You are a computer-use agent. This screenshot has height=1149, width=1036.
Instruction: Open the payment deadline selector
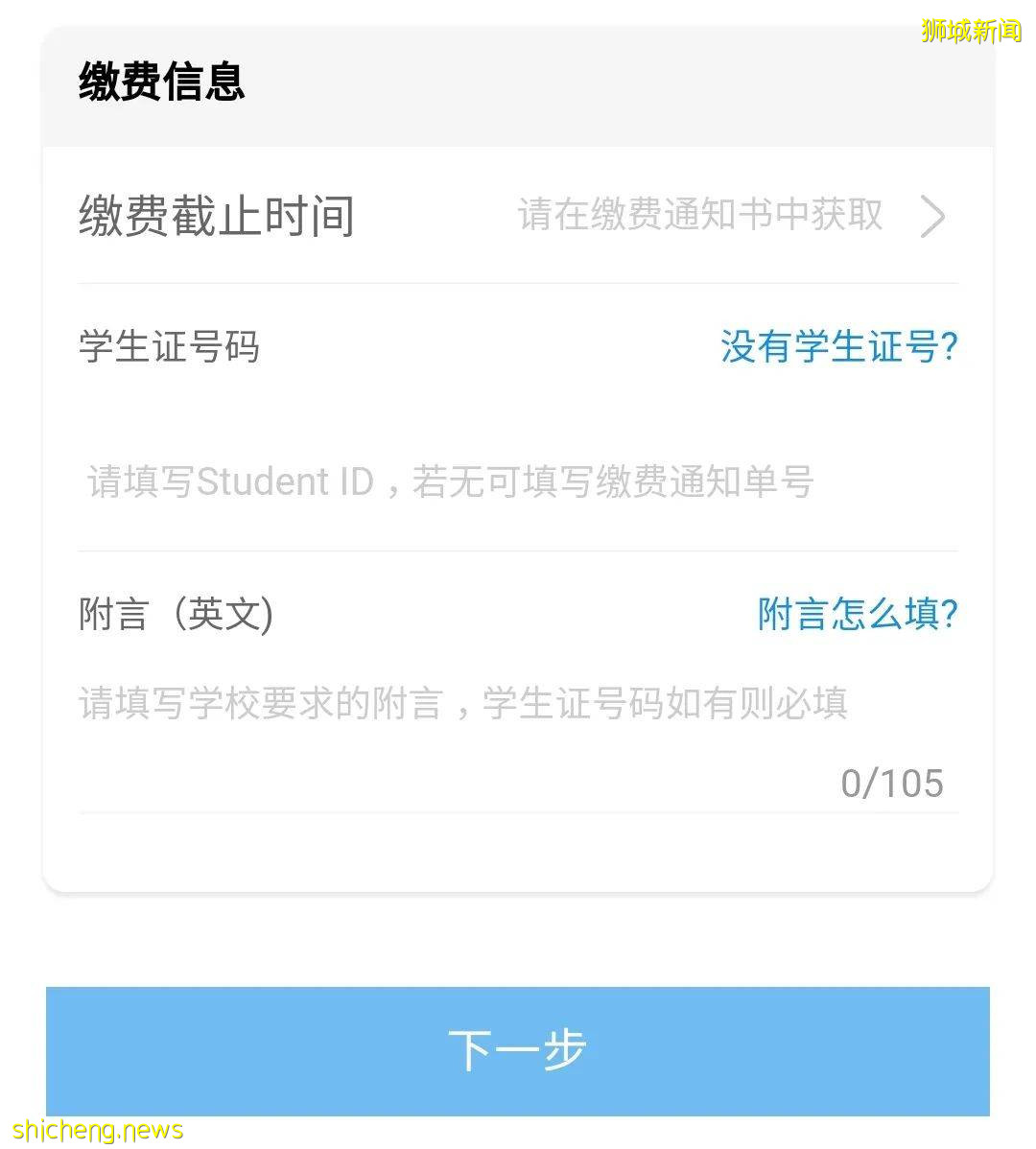[518, 216]
